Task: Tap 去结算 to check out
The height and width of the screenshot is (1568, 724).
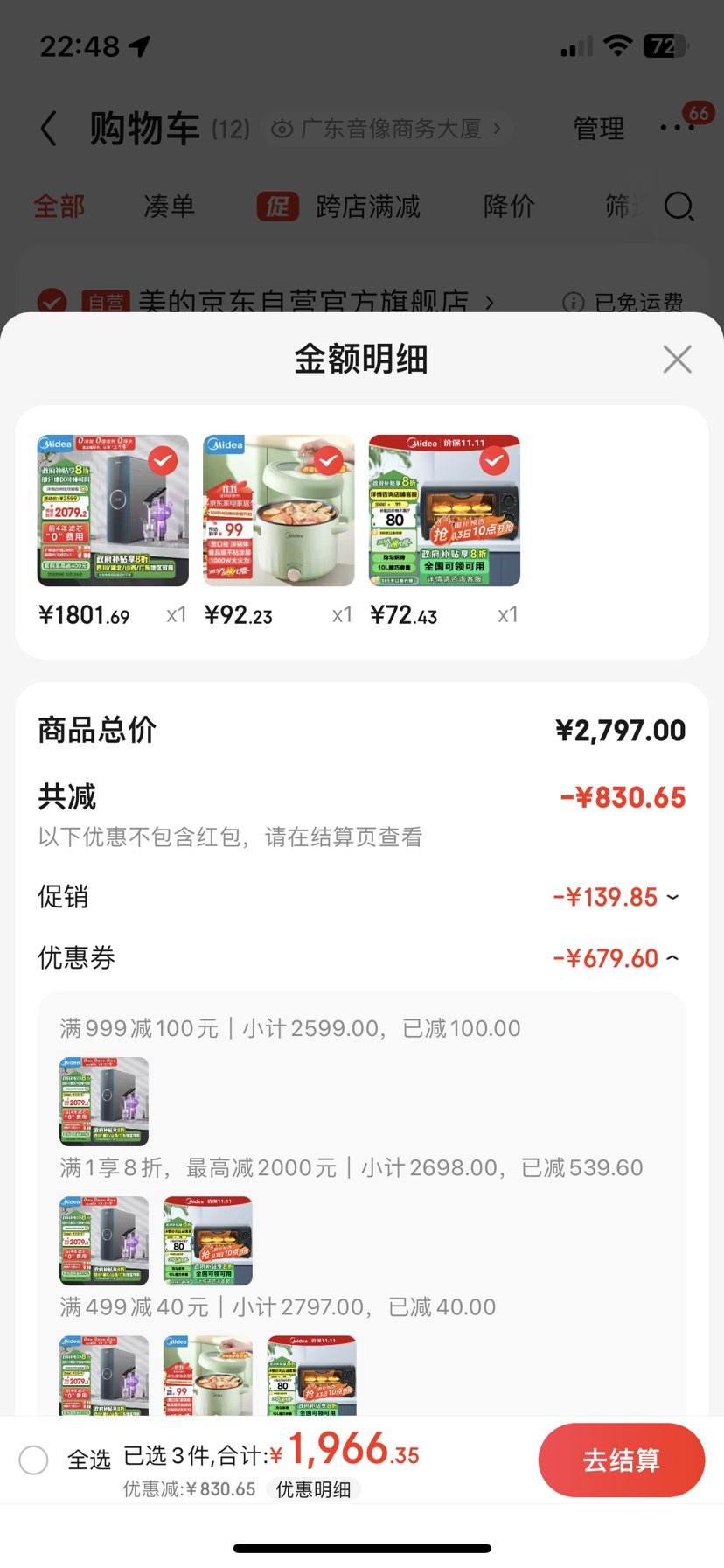Action: tap(621, 1459)
